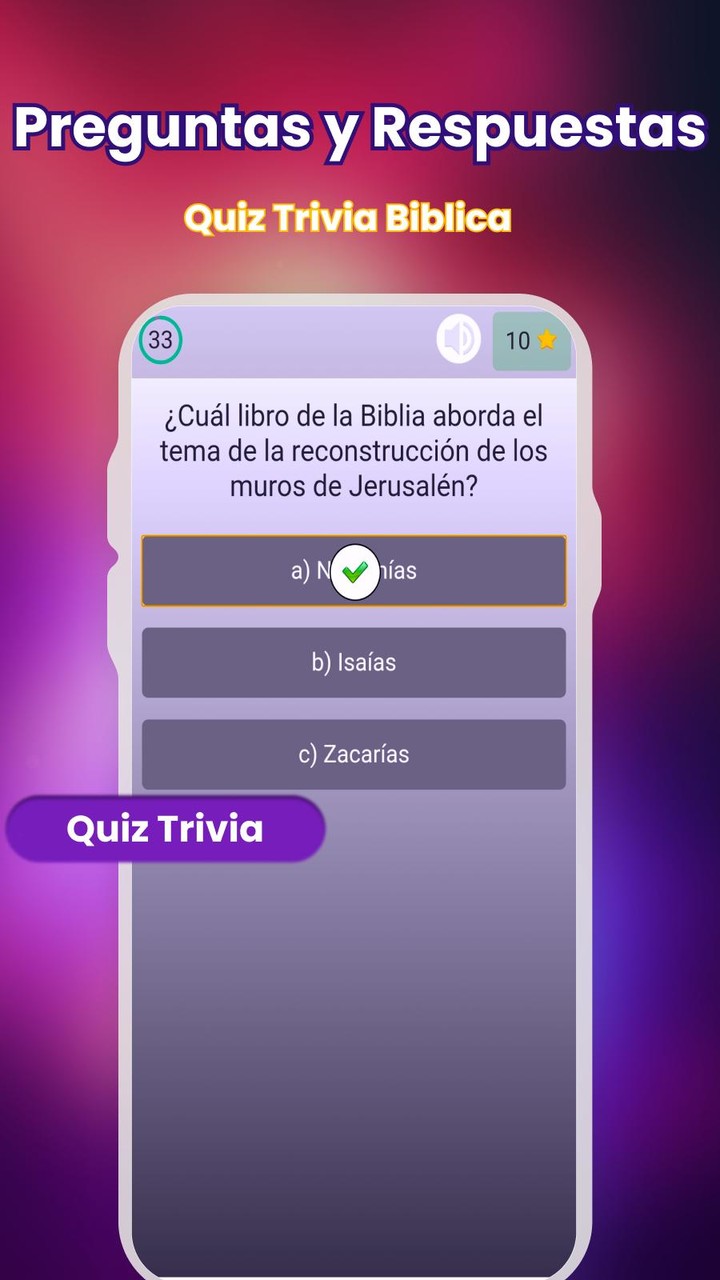720x1280 pixels.
Task: Click the audio speaker button at top right
Action: pyautogui.click(x=457, y=340)
